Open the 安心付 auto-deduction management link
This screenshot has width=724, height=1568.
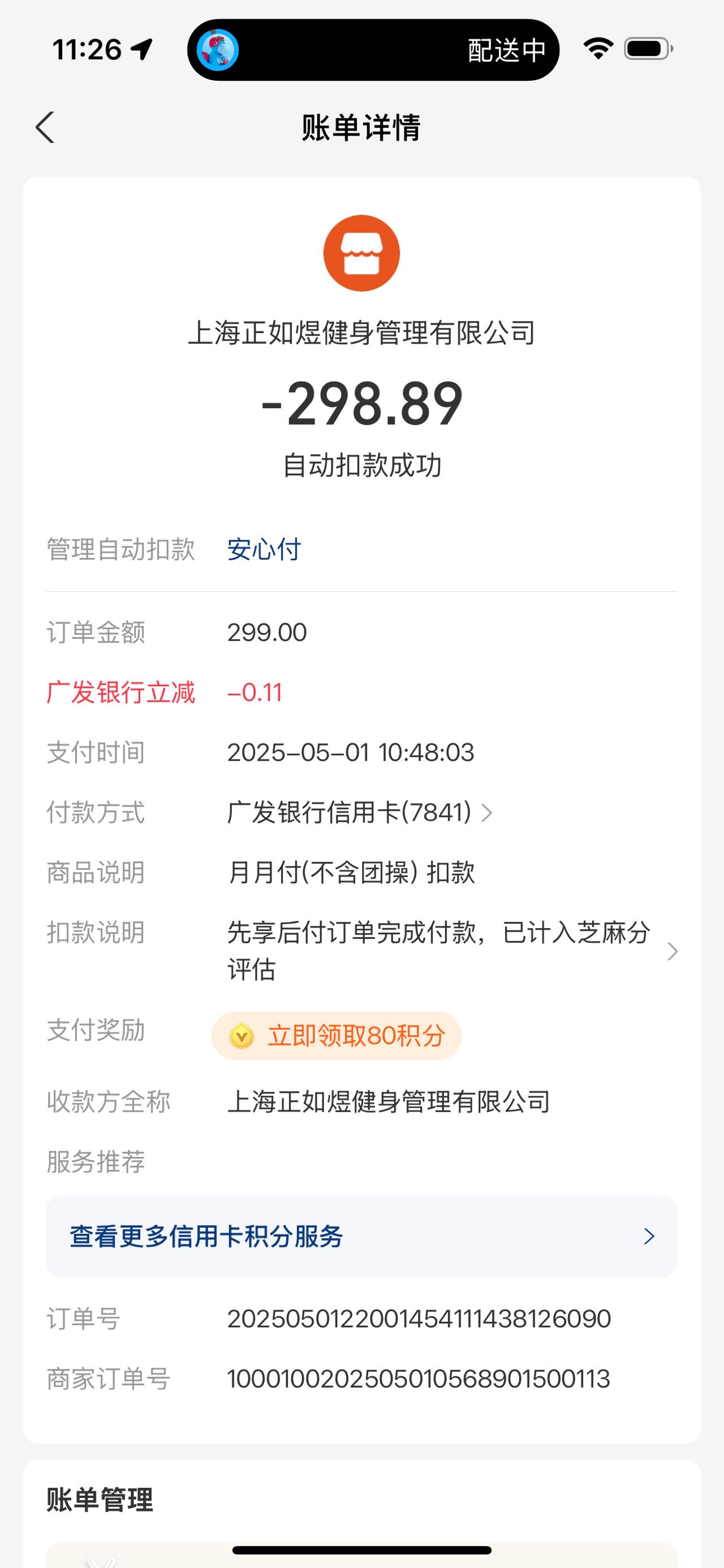pos(264,549)
